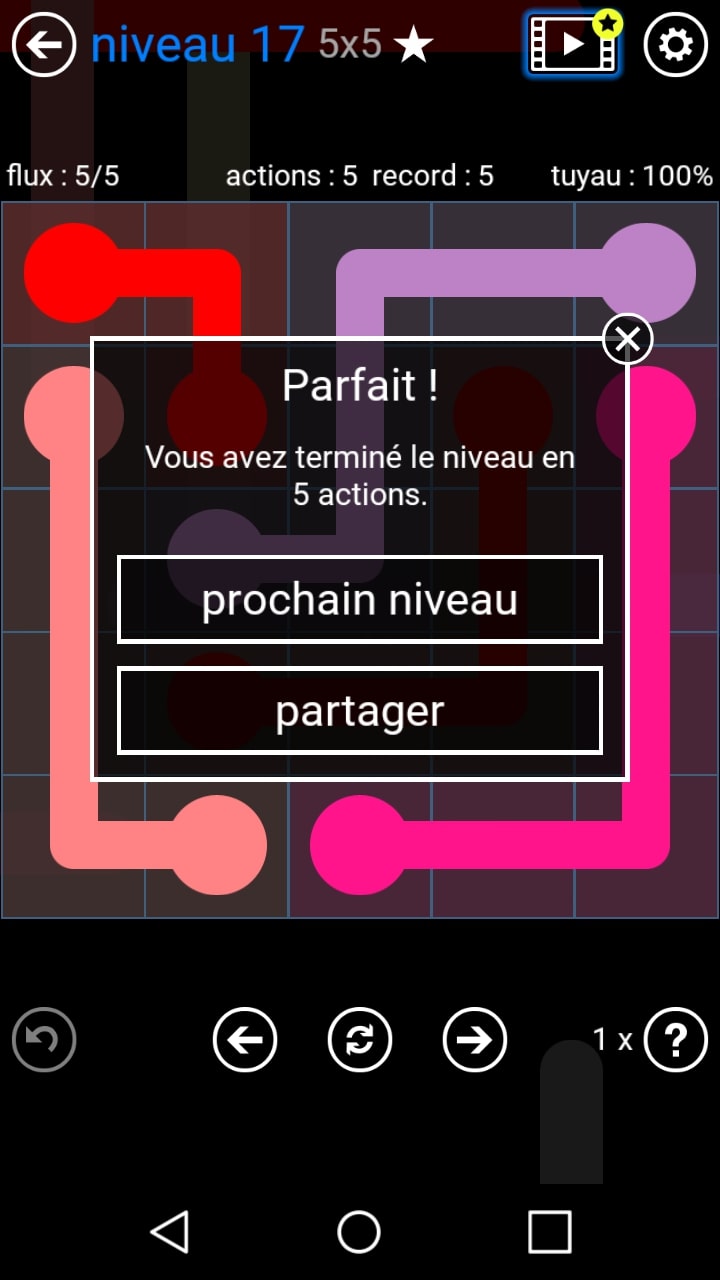Image resolution: width=720 pixels, height=1280 pixels.
Task: Tap the system home button
Action: coord(360,1231)
